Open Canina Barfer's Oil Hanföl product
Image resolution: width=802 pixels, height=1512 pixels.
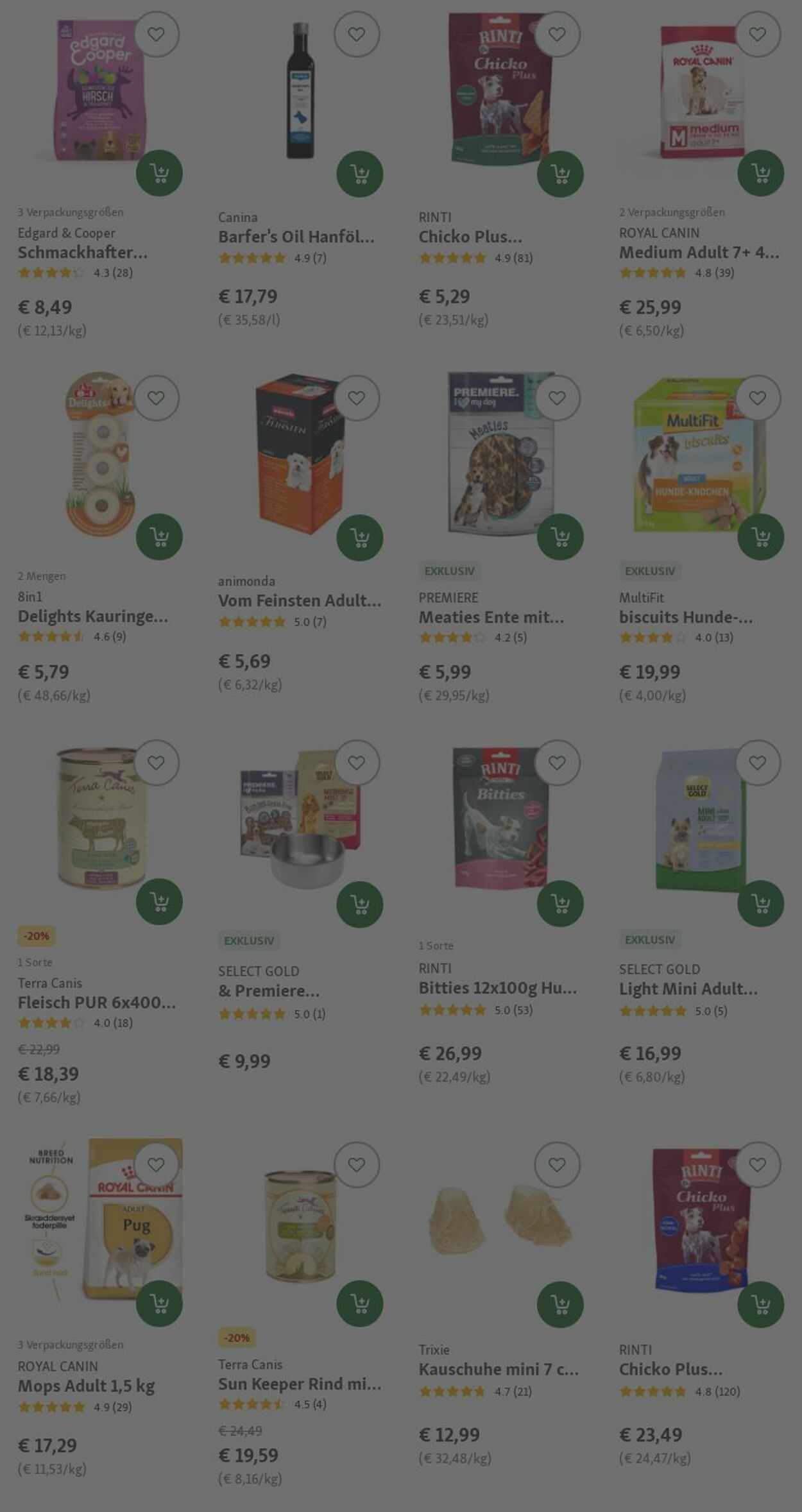[x=296, y=237]
